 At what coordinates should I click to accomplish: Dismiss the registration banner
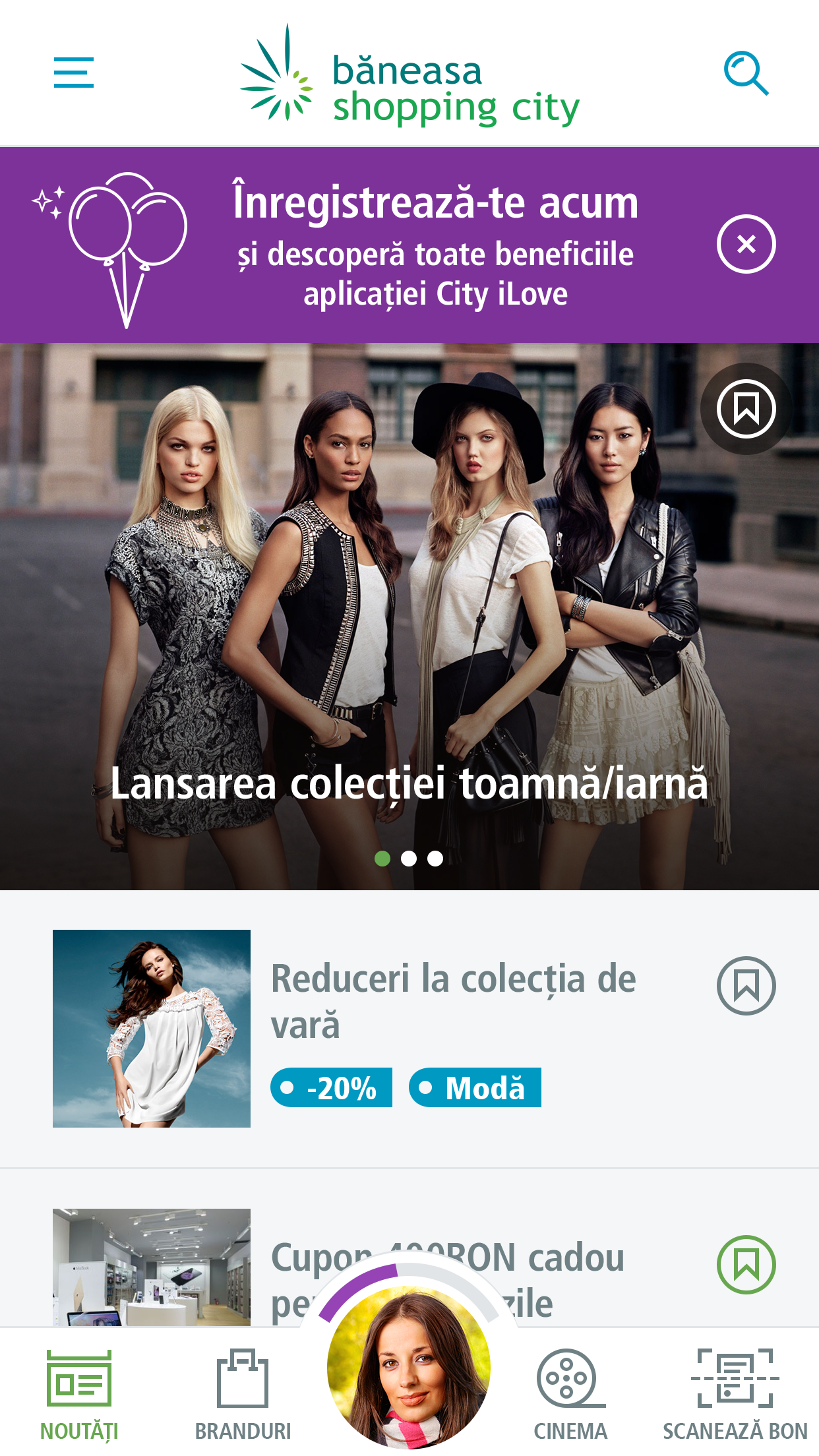coord(746,244)
